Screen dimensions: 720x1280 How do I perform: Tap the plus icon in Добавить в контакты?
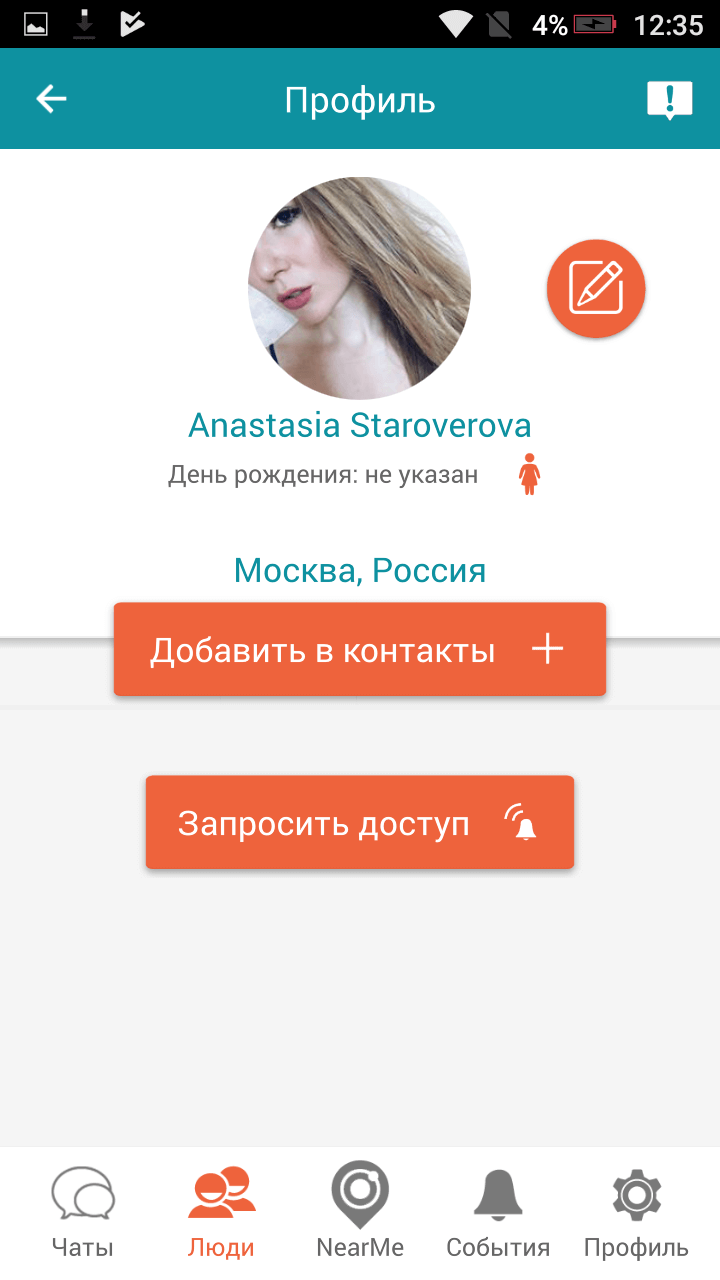click(546, 648)
